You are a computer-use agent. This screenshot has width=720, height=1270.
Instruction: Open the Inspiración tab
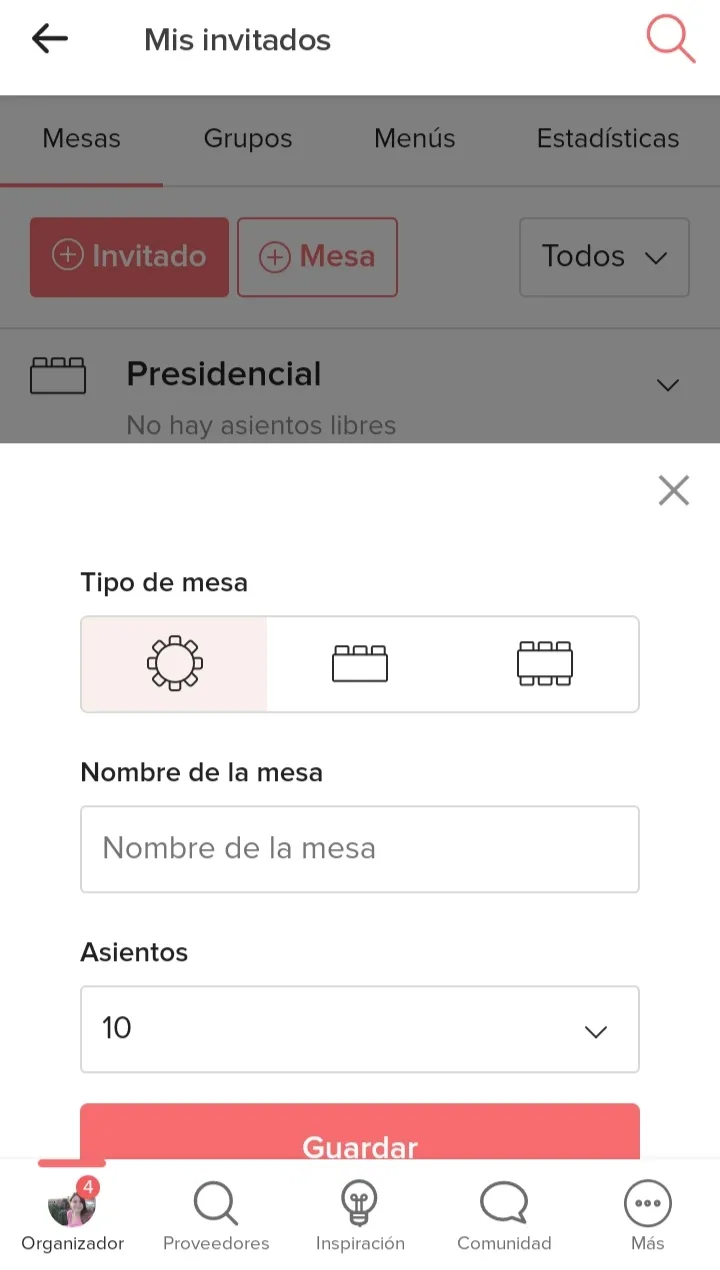point(360,1214)
